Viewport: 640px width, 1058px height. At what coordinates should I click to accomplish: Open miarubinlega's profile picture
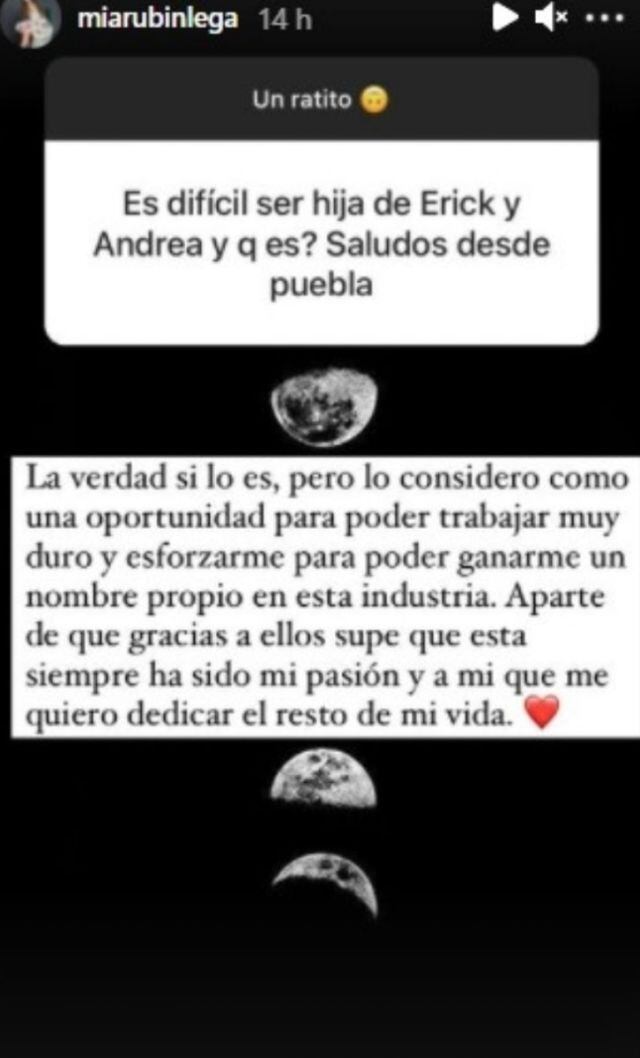coord(29,24)
